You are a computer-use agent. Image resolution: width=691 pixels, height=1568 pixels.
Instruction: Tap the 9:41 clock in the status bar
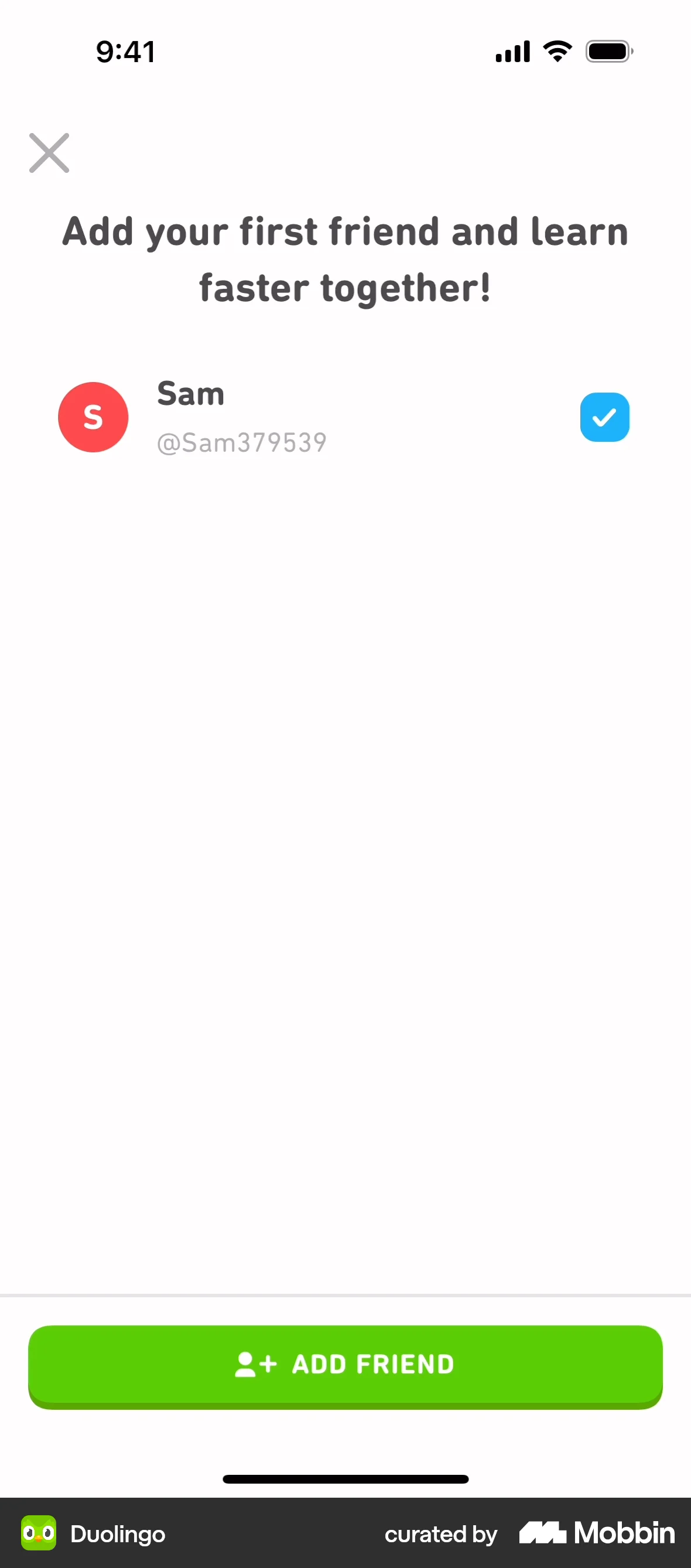coord(126,51)
